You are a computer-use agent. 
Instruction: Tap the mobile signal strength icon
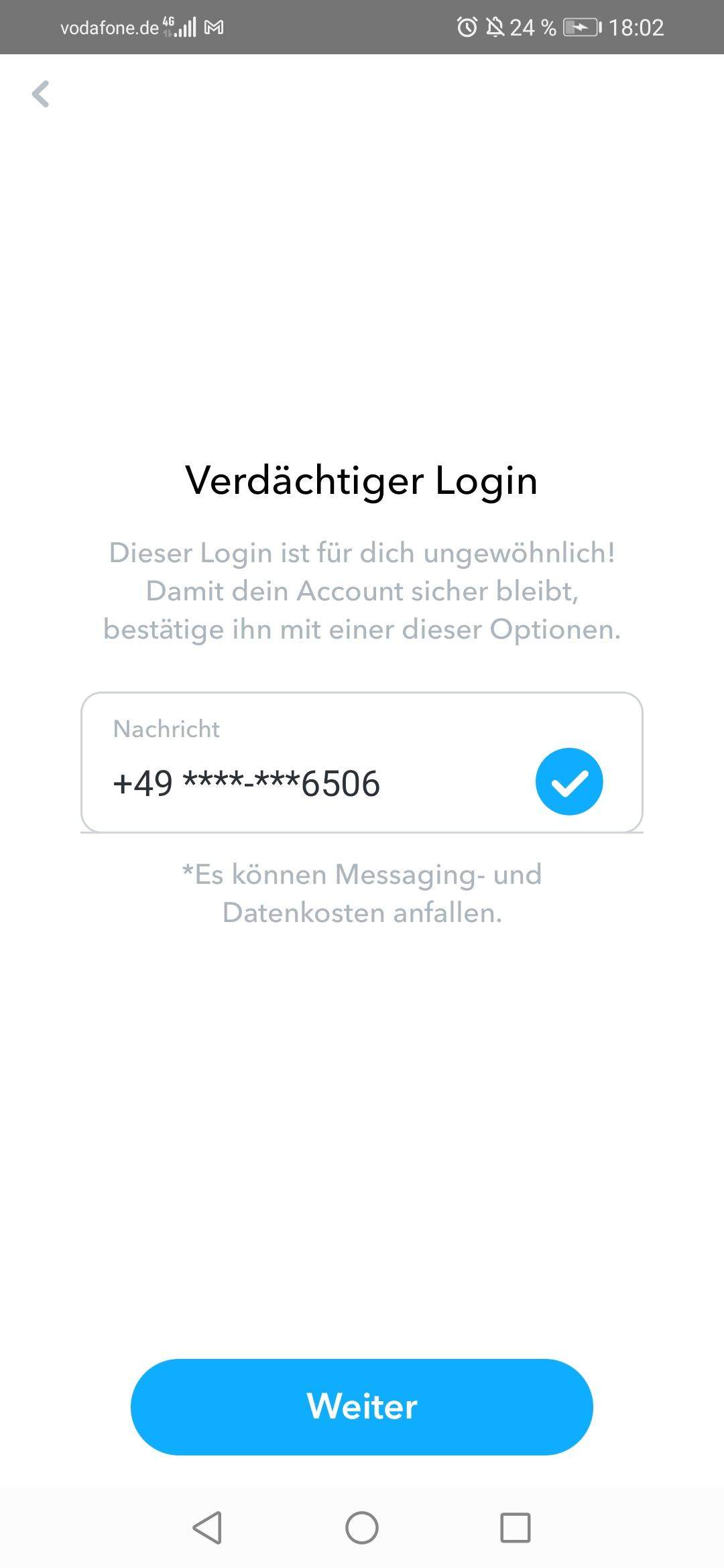pyautogui.click(x=186, y=27)
